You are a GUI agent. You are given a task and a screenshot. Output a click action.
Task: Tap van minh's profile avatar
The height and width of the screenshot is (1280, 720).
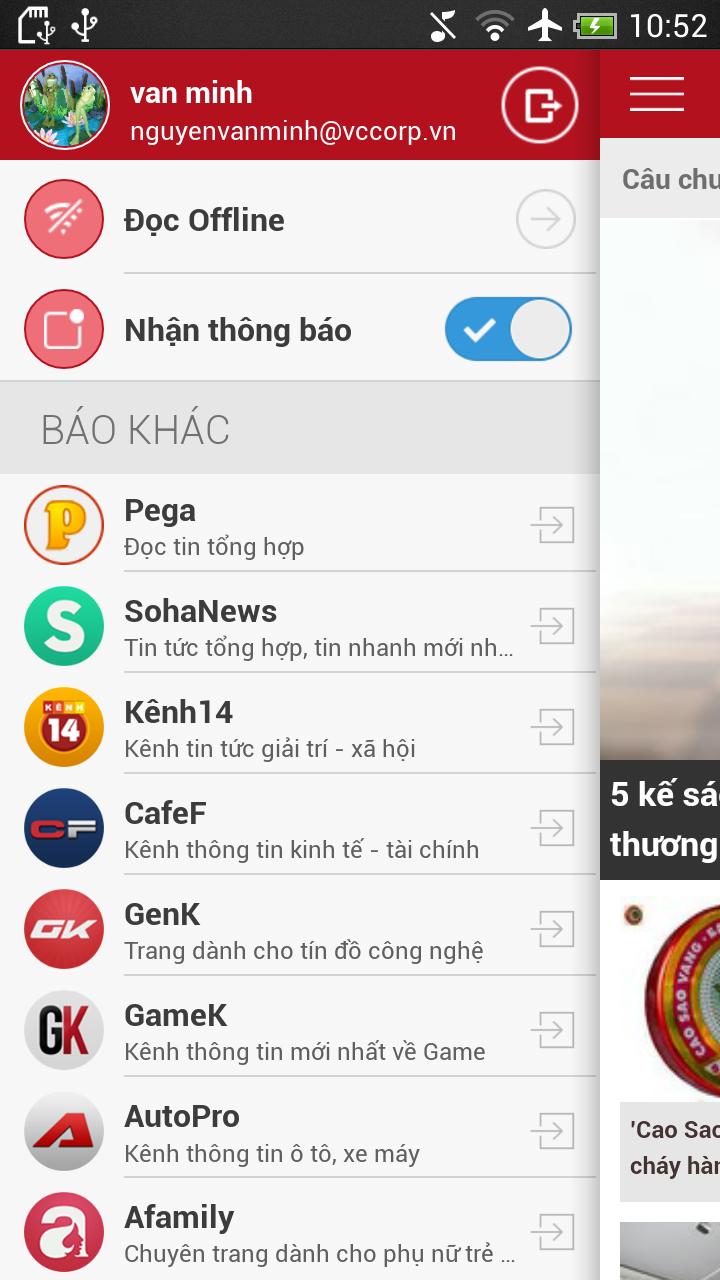click(x=65, y=105)
